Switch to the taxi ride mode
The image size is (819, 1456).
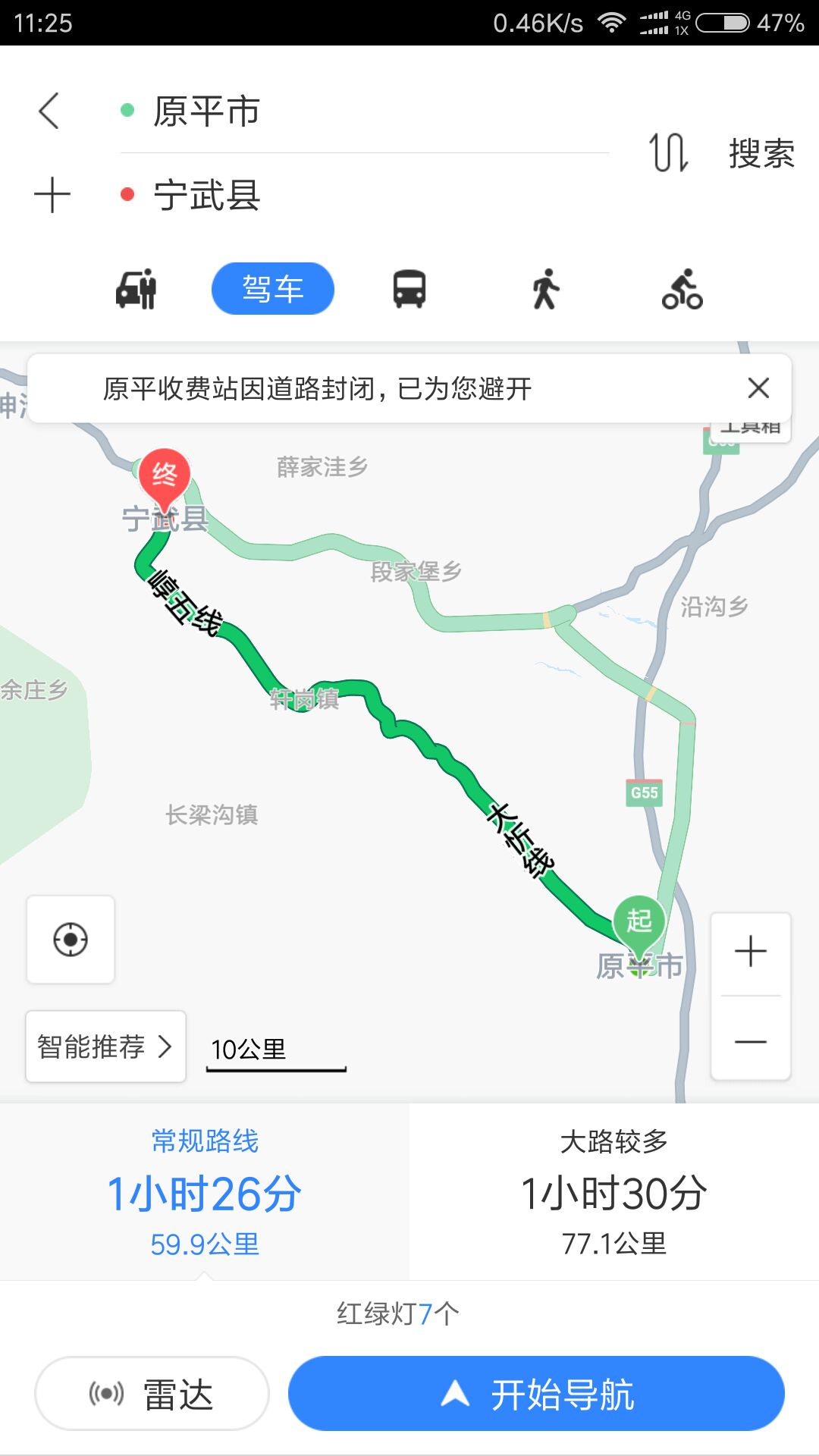tap(136, 289)
